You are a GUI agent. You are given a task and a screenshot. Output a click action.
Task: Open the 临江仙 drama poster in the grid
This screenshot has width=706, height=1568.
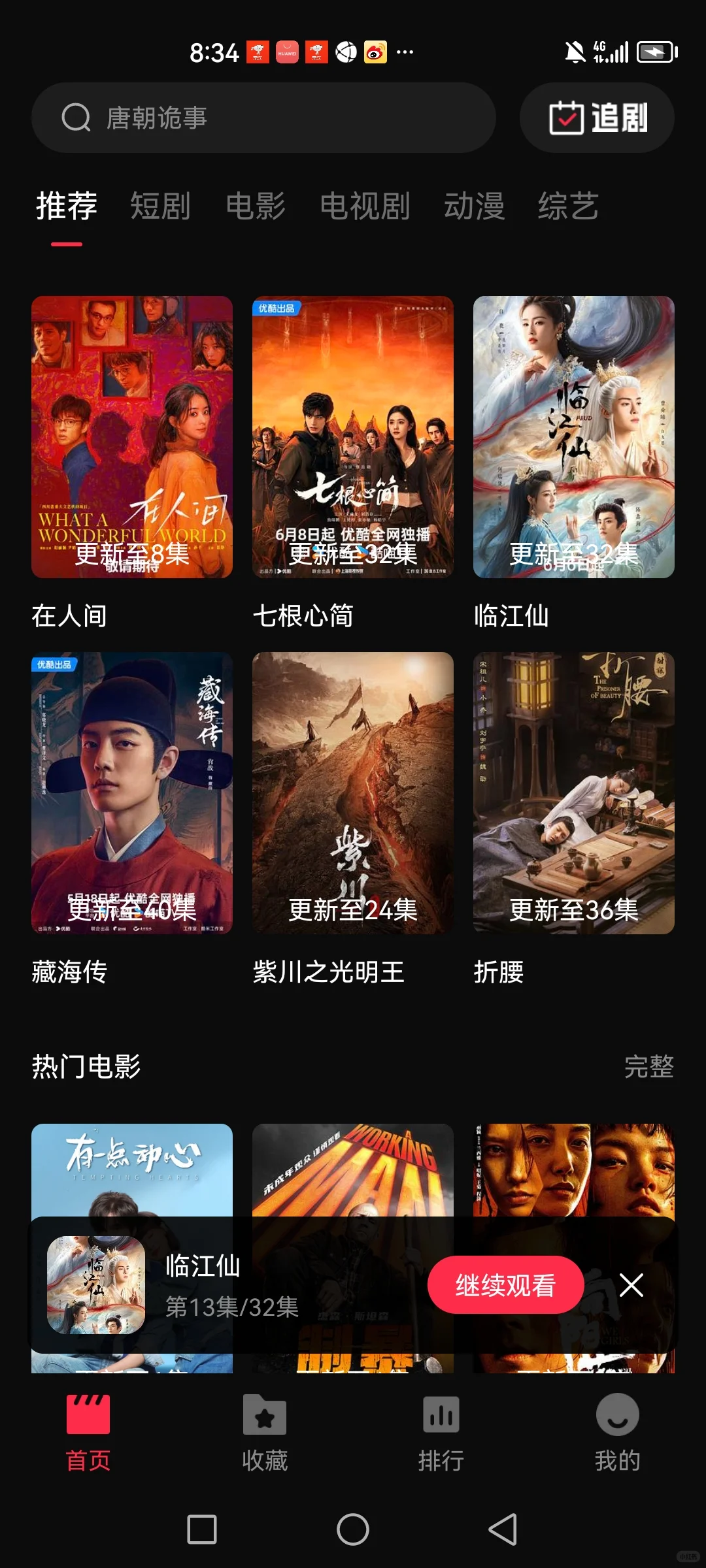pyautogui.click(x=574, y=436)
